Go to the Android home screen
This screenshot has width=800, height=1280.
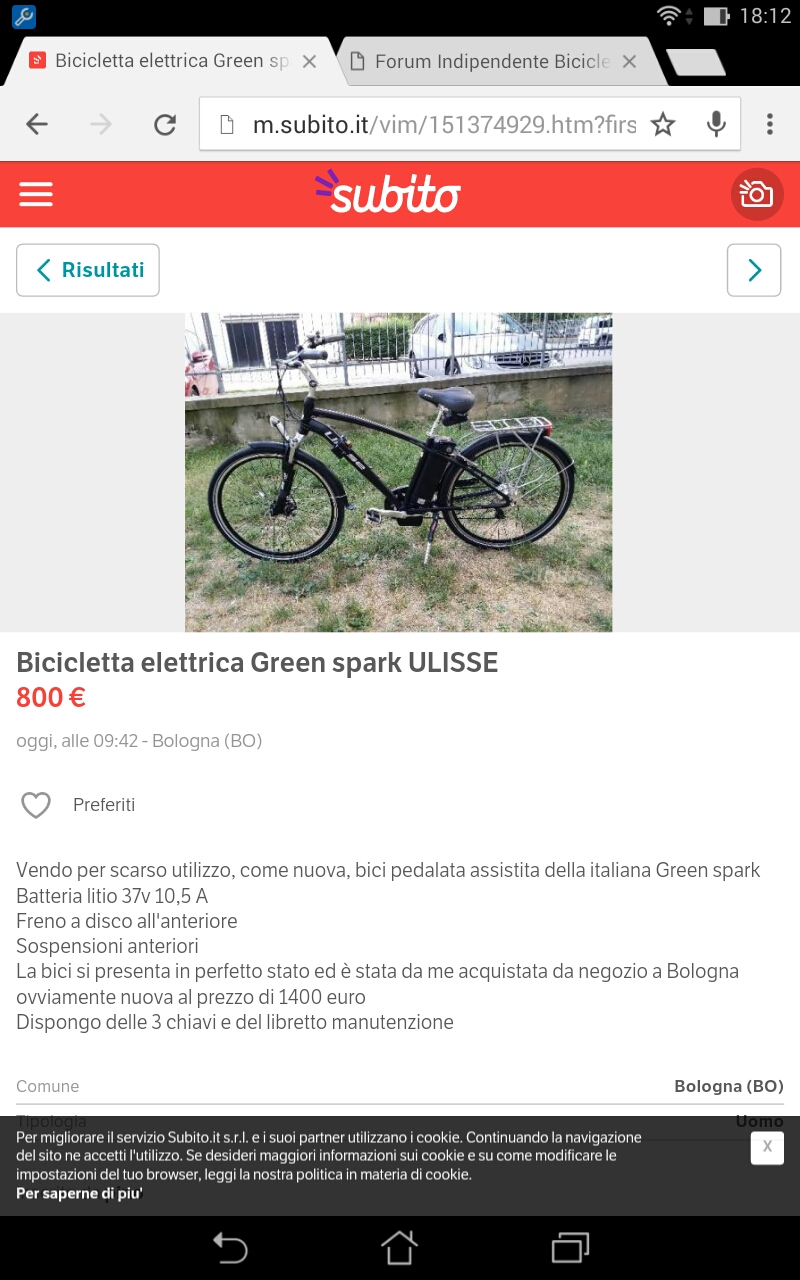pyautogui.click(x=399, y=1247)
